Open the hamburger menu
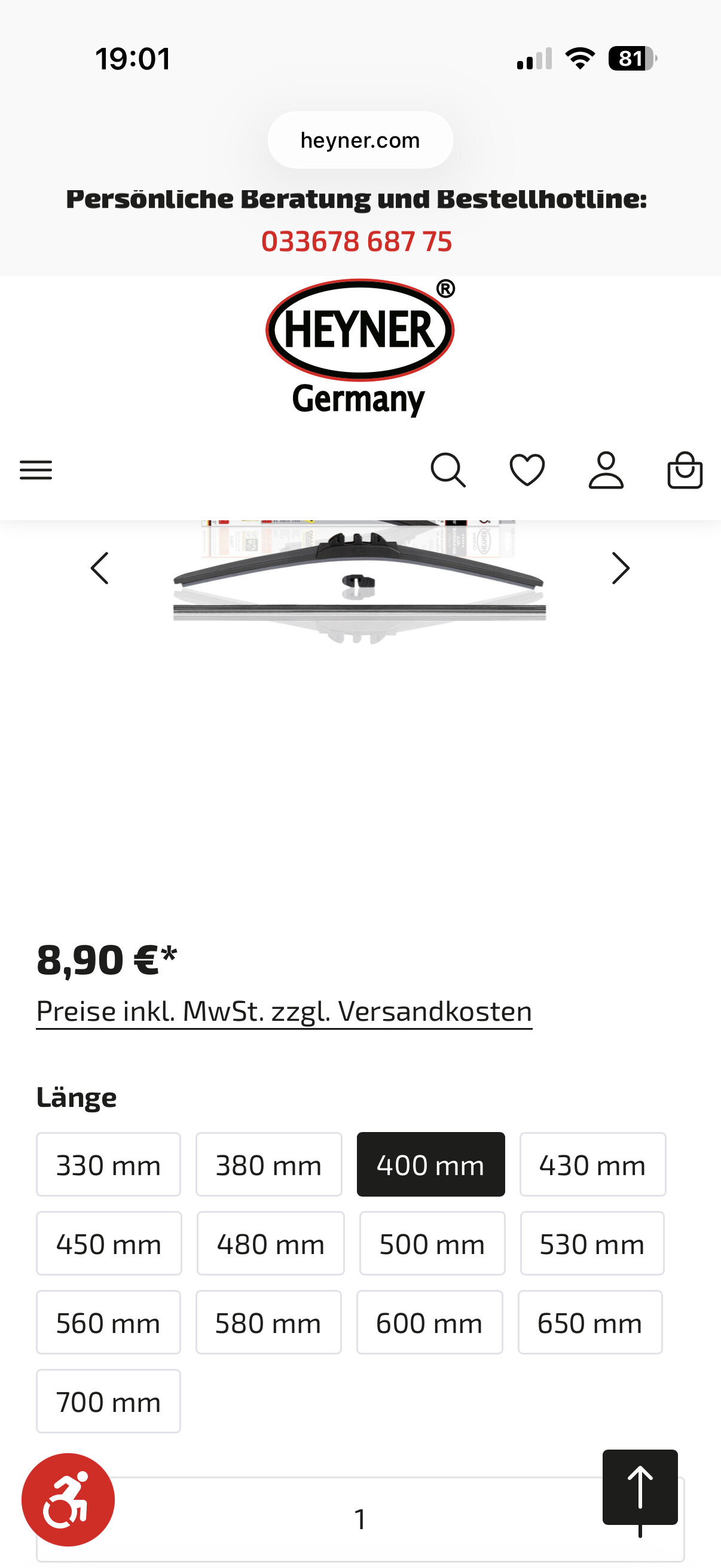This screenshot has height=1568, width=721. pyautogui.click(x=36, y=470)
